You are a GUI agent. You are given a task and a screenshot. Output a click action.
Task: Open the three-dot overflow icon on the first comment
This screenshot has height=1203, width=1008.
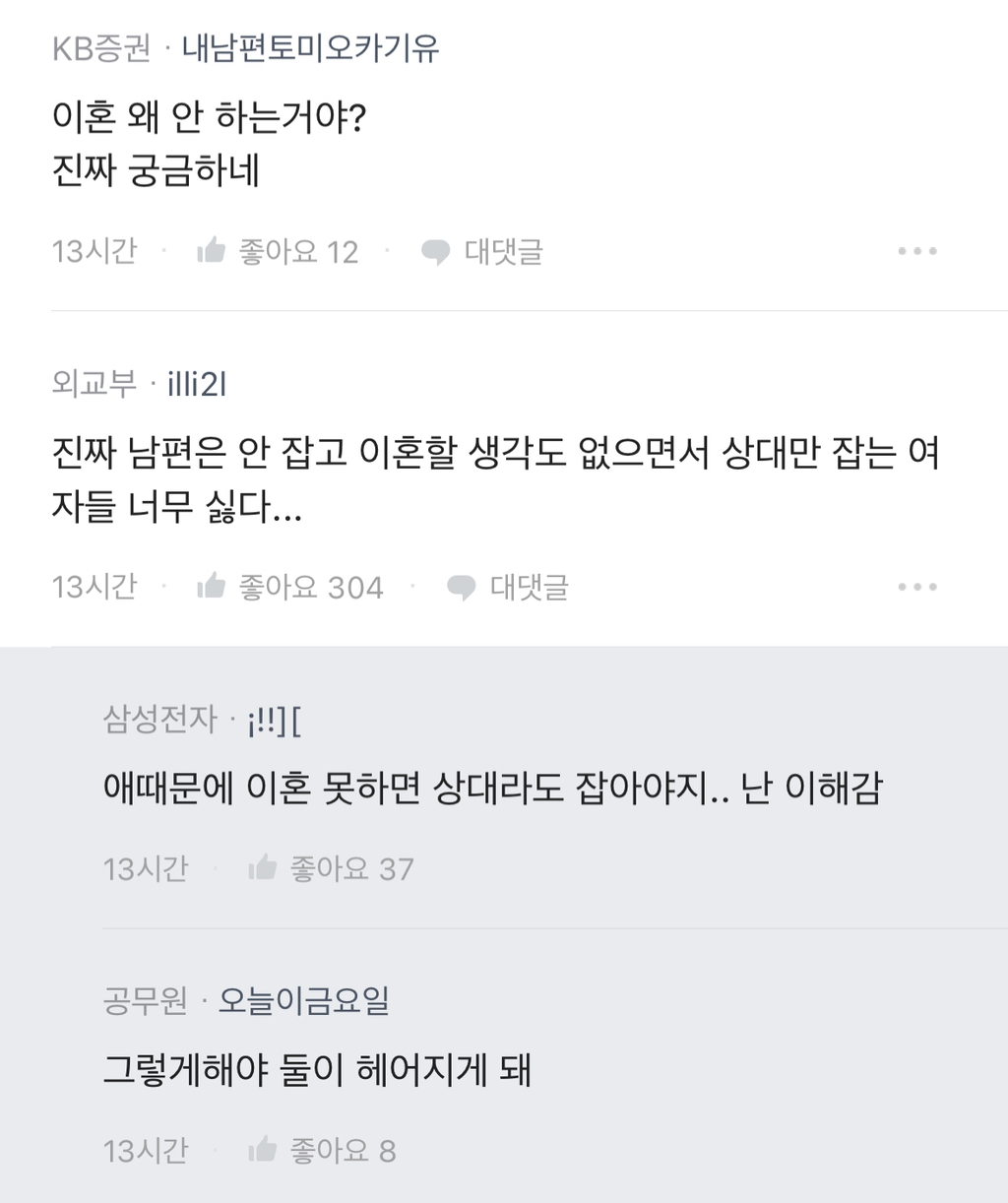click(x=916, y=250)
